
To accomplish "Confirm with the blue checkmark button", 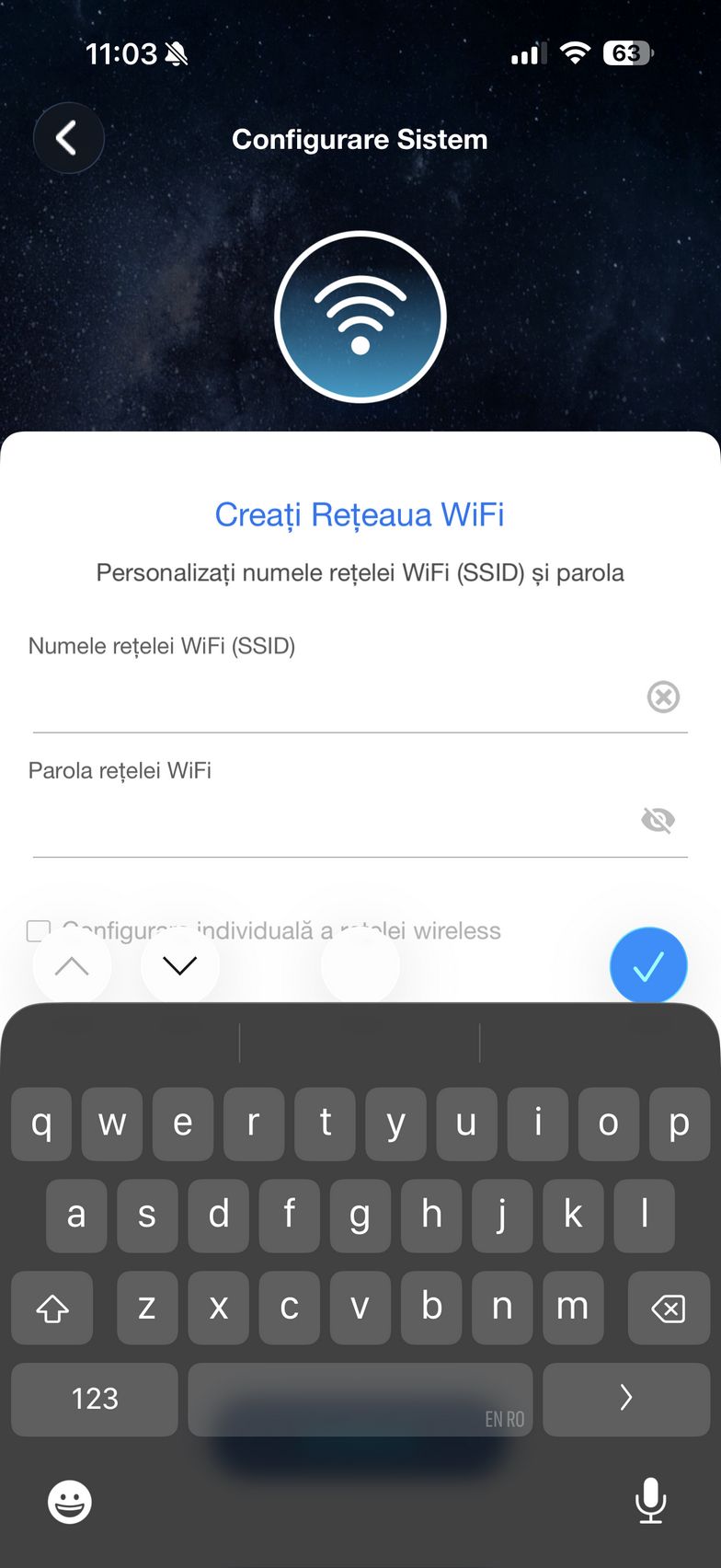I will 648,965.
